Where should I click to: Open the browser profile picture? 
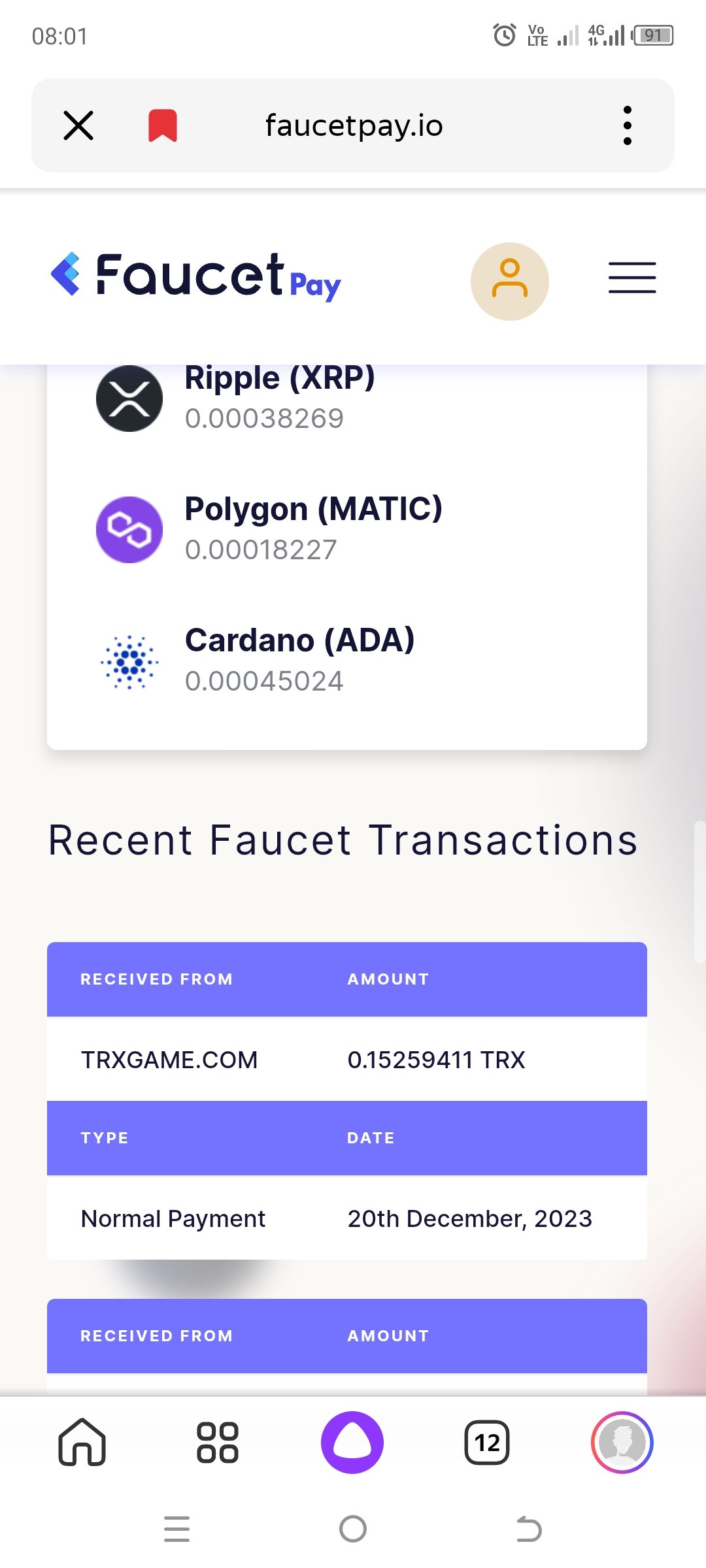tap(622, 1442)
